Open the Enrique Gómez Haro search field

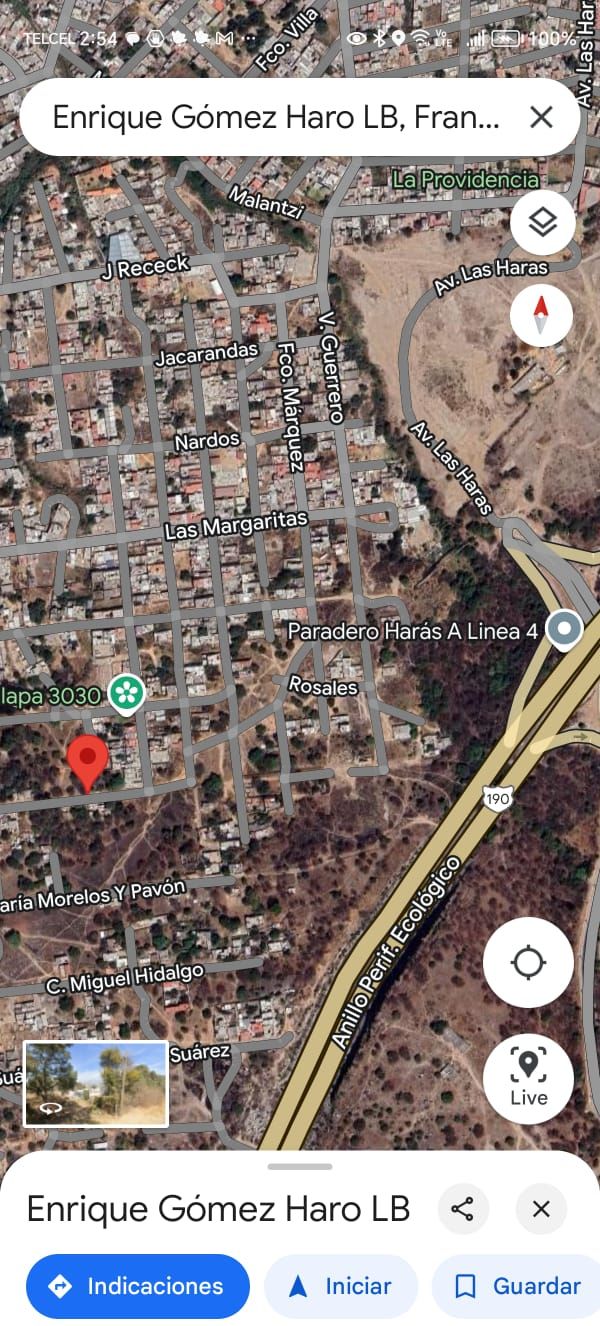tap(275, 118)
